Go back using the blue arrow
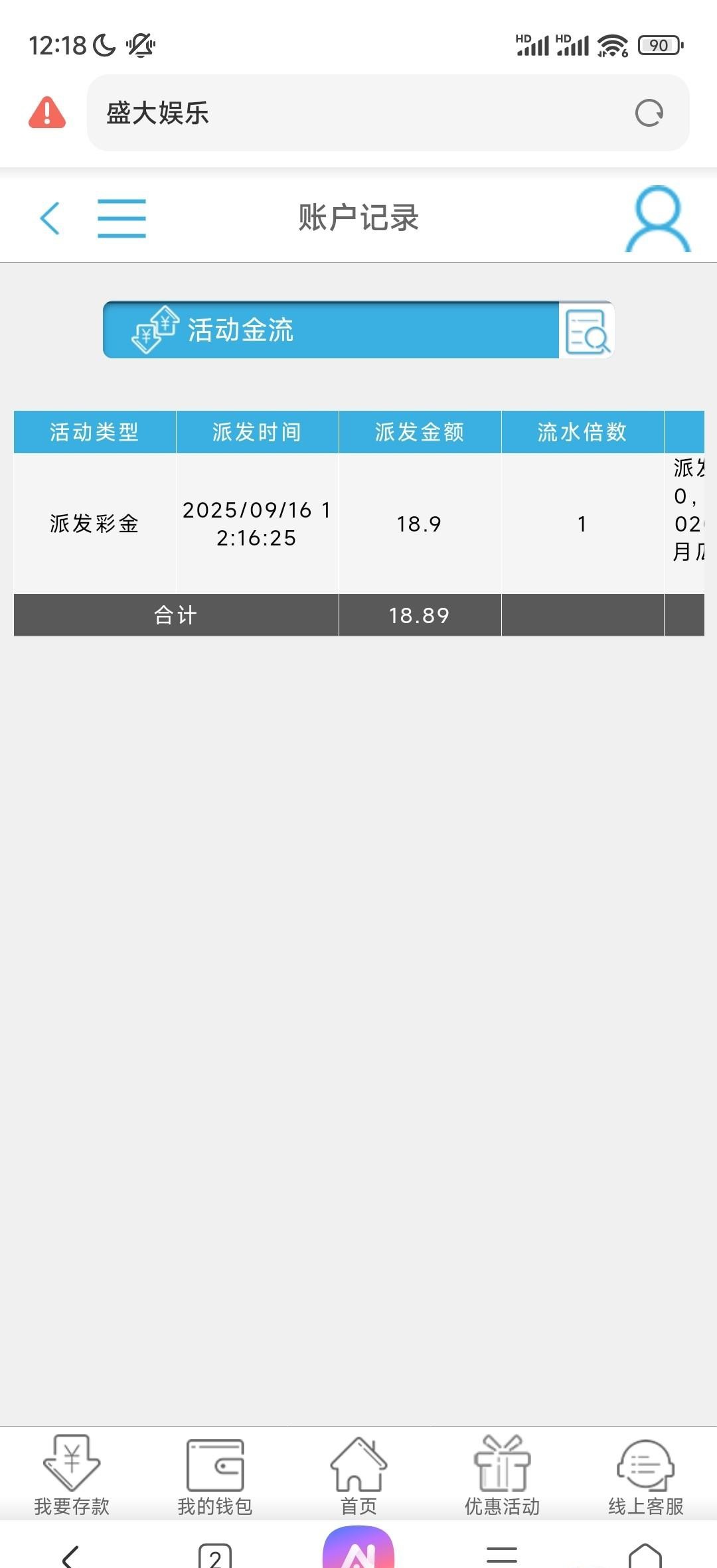This screenshot has width=717, height=1568. [x=50, y=218]
